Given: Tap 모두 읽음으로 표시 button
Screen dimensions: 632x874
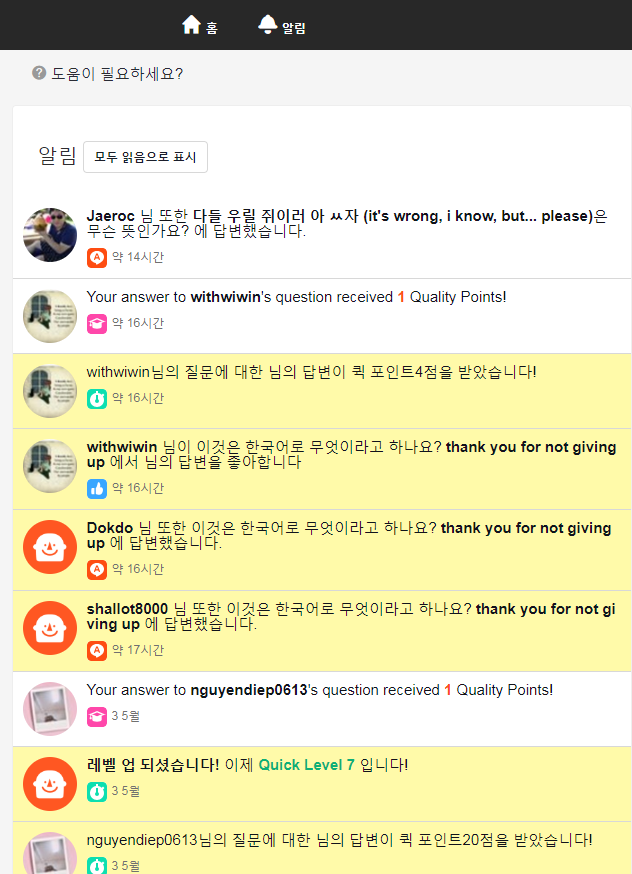Looking at the screenshot, I should point(145,157).
